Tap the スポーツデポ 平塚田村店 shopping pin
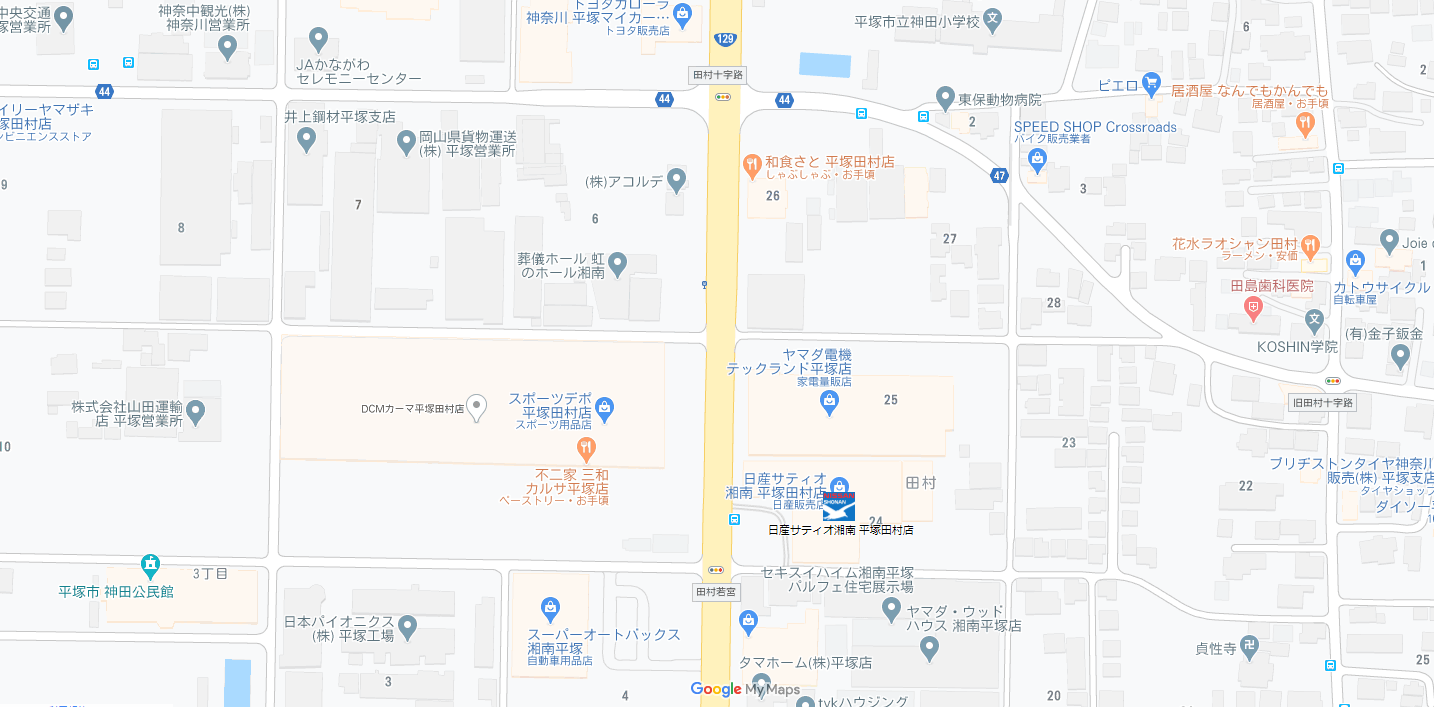1434x707 pixels. [x=604, y=407]
